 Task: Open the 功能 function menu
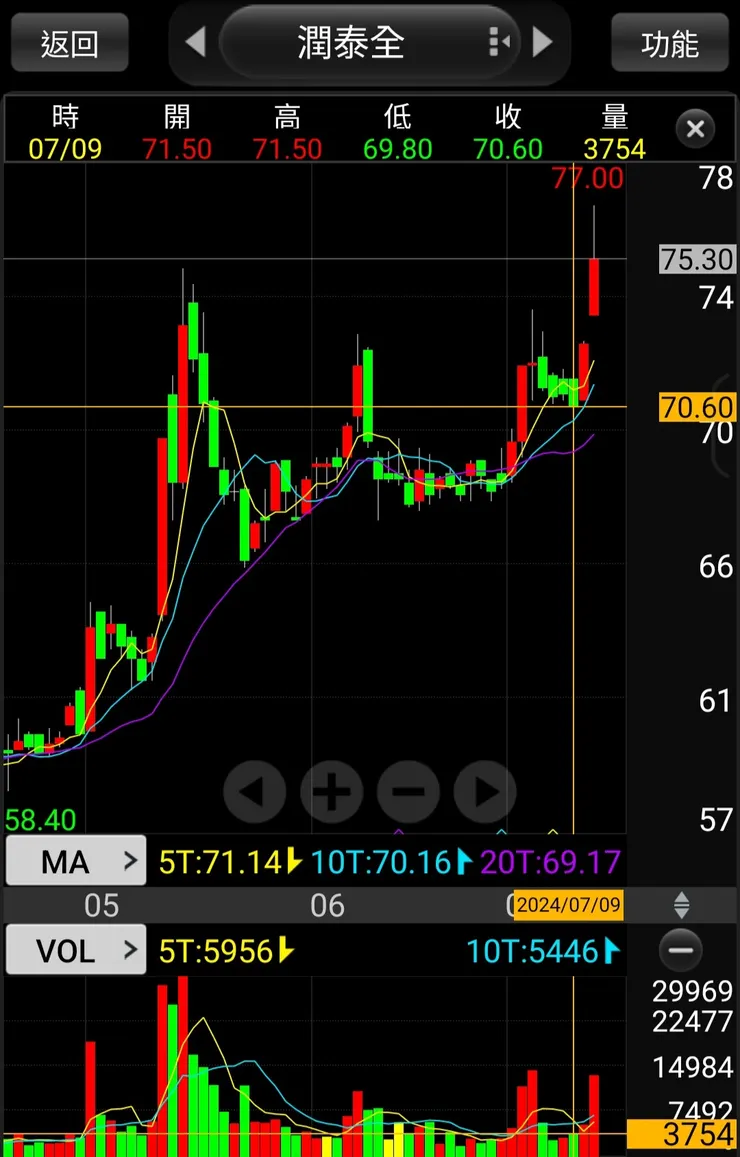669,43
